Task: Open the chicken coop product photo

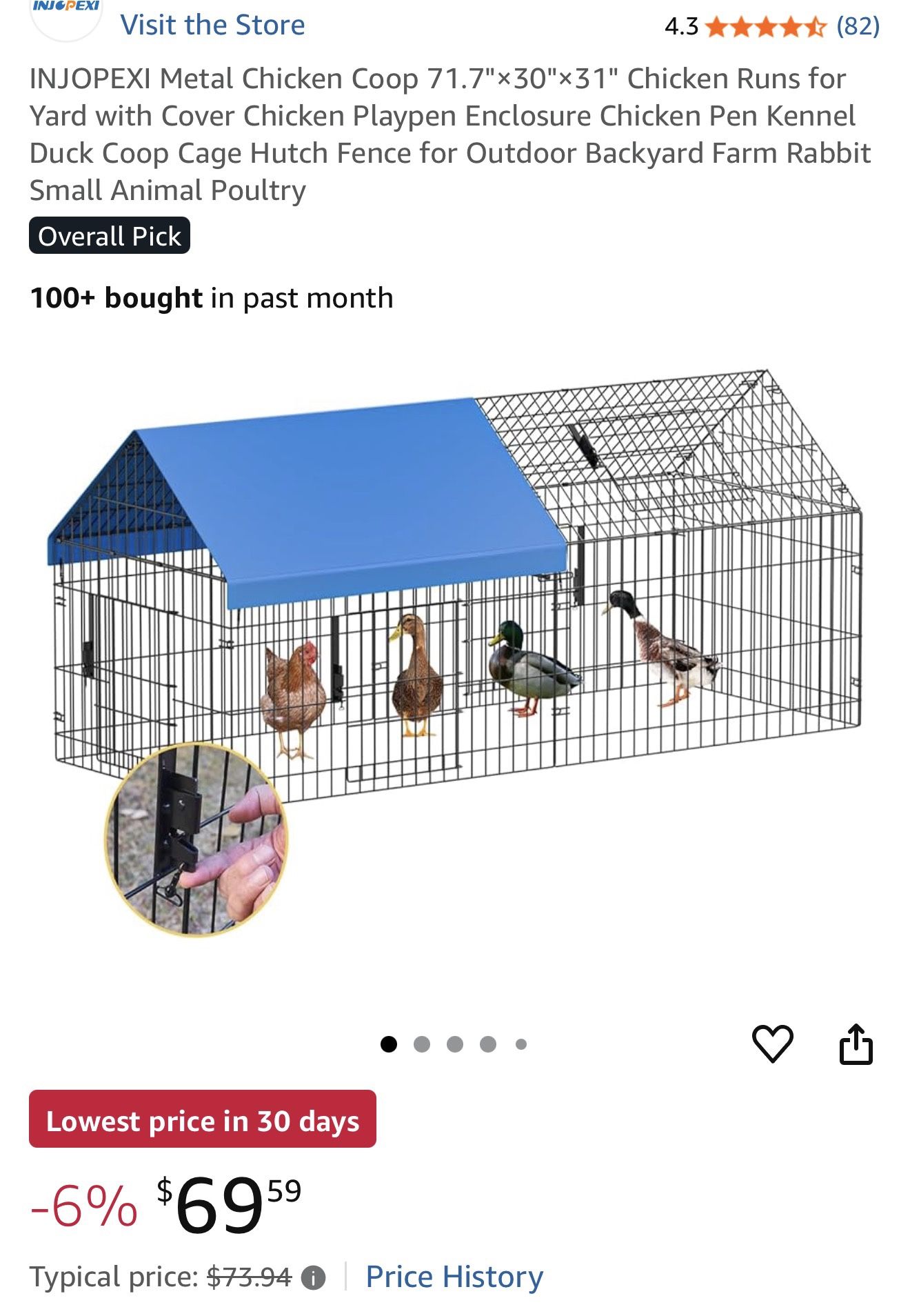Action: tap(455, 621)
